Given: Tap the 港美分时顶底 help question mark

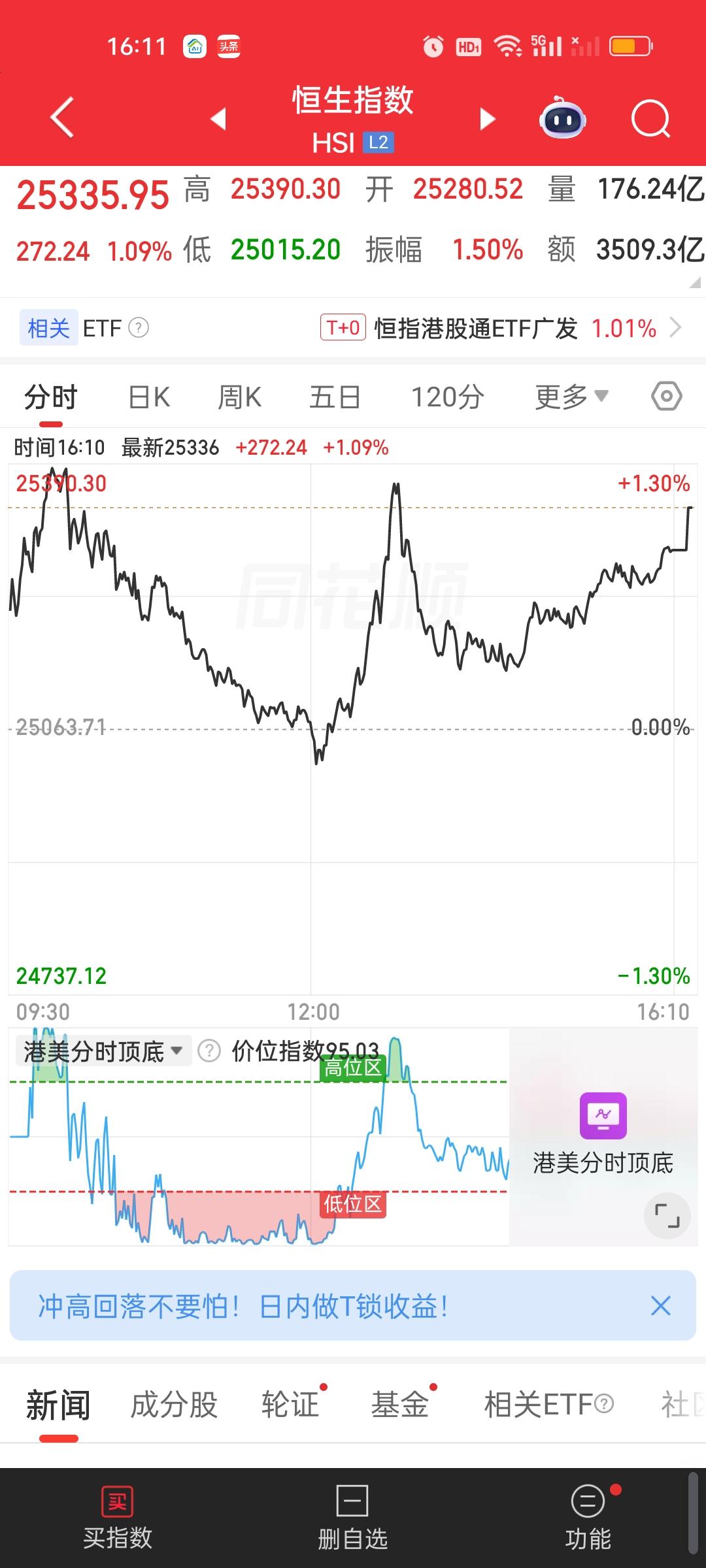Looking at the screenshot, I should (209, 1051).
